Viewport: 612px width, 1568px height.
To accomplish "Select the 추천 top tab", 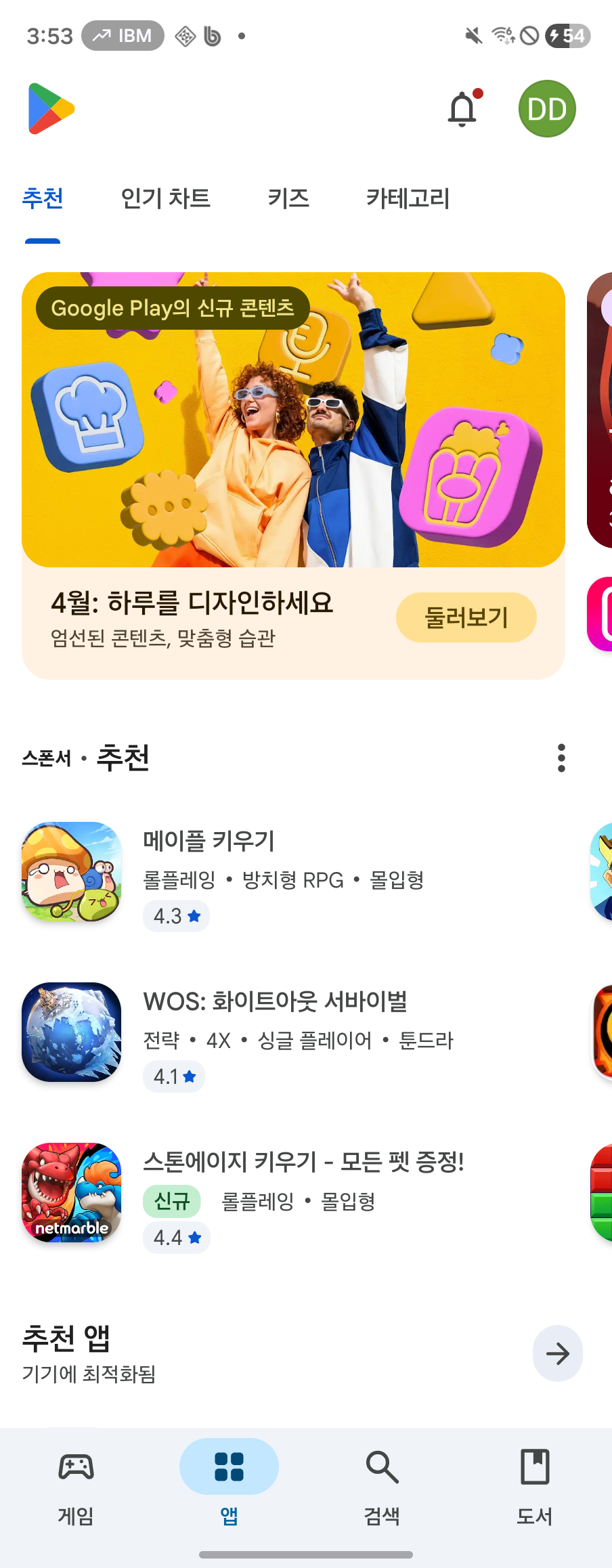I will [x=43, y=198].
